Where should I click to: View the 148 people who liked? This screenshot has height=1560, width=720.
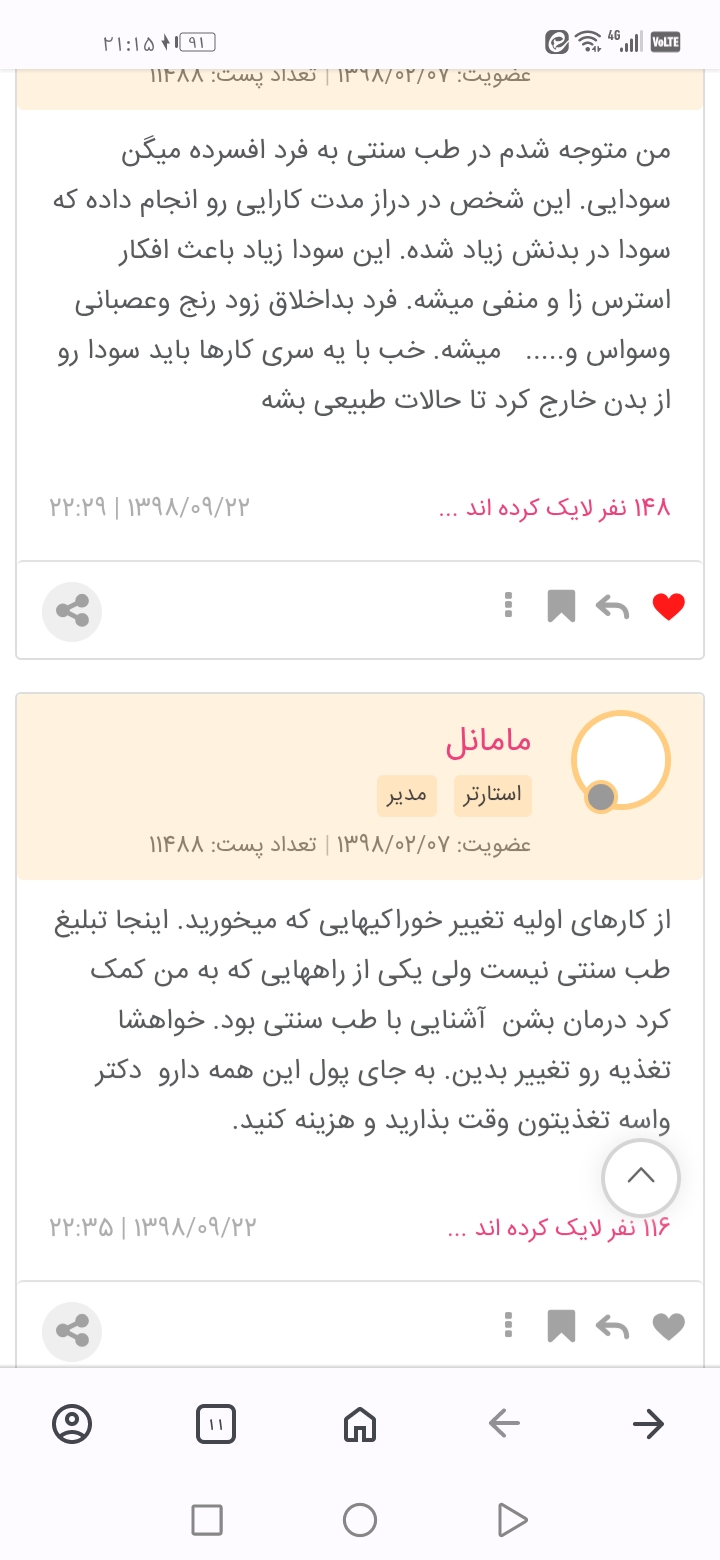point(555,508)
